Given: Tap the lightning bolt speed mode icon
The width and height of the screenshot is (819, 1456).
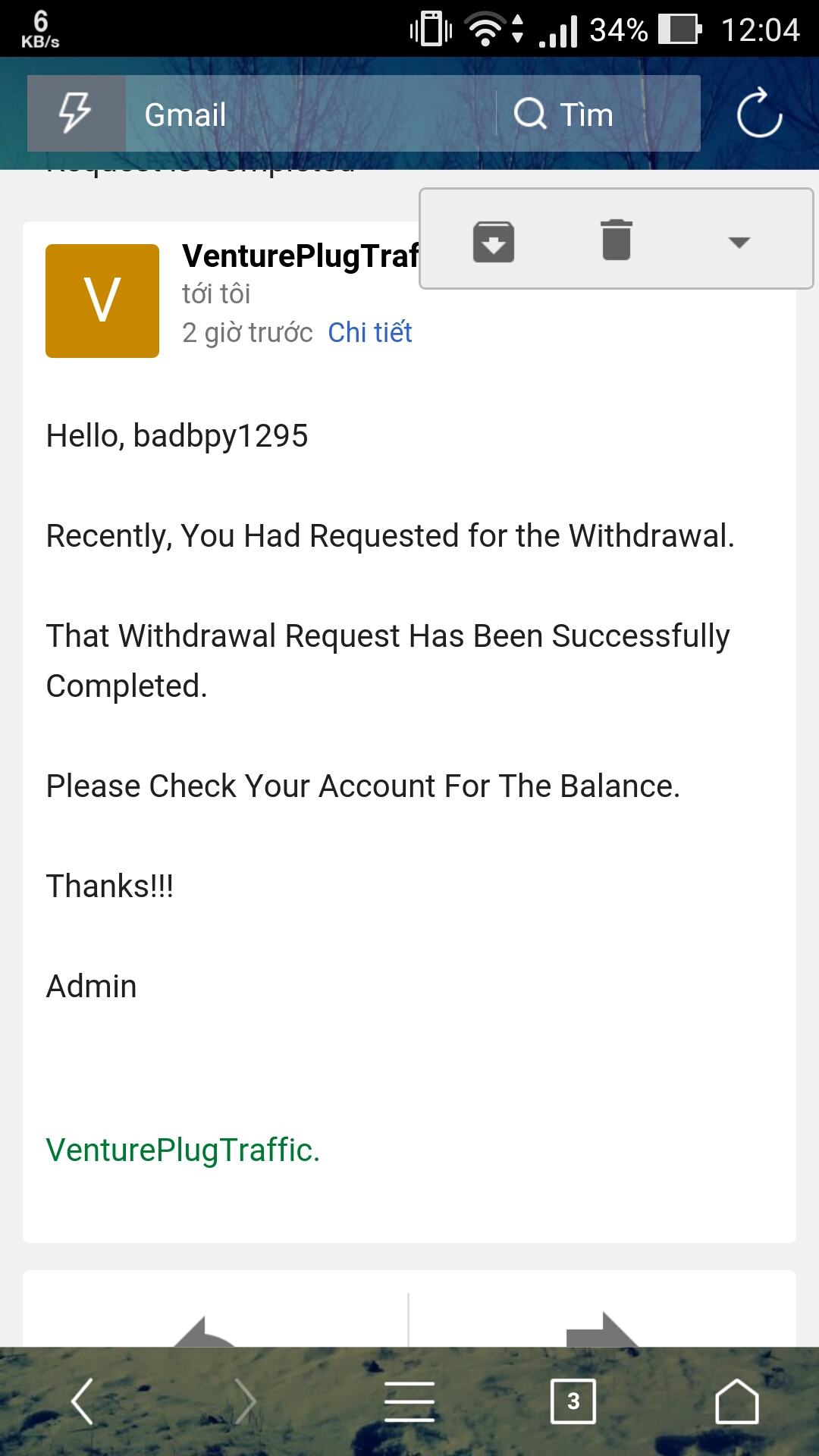Looking at the screenshot, I should coord(76,114).
